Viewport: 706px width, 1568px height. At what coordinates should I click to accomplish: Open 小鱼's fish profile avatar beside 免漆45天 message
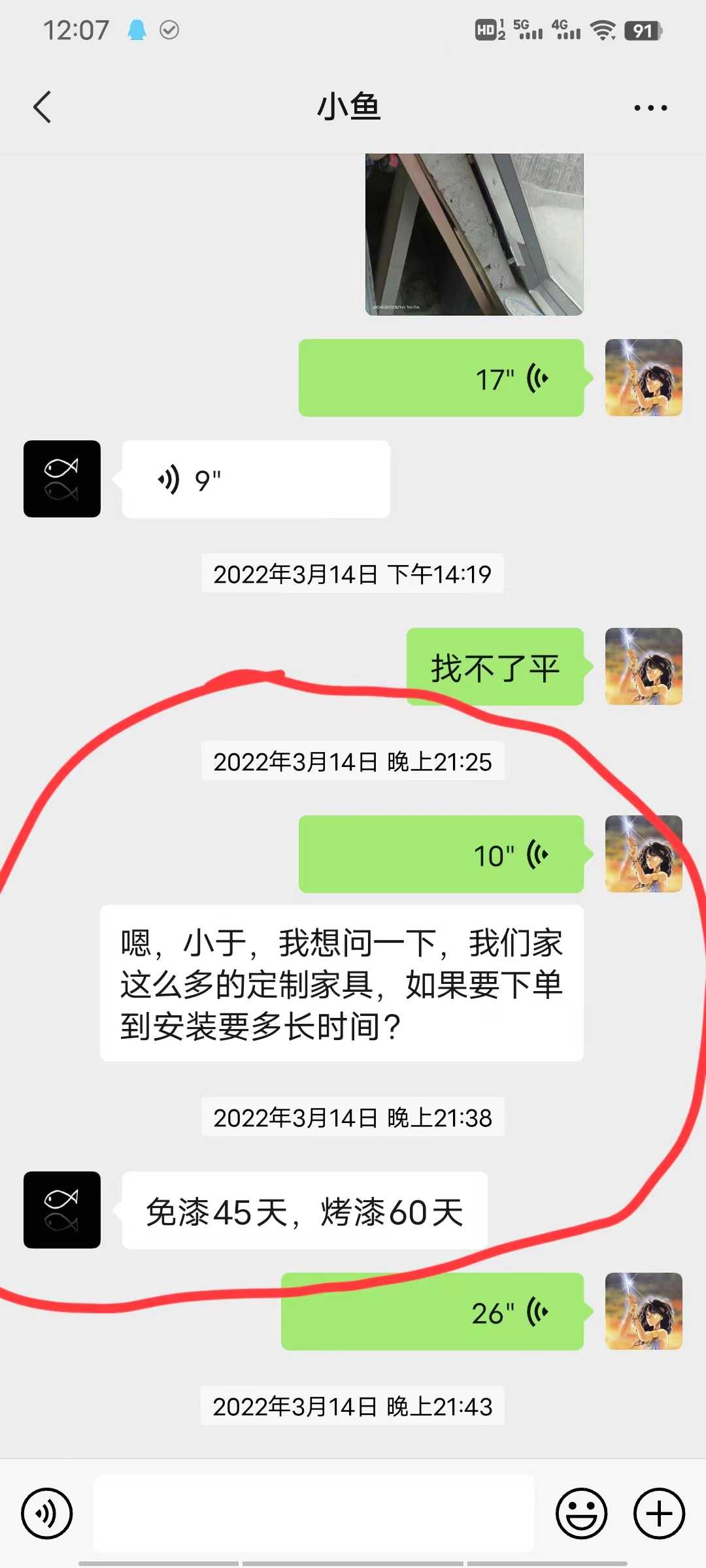coord(62,1210)
